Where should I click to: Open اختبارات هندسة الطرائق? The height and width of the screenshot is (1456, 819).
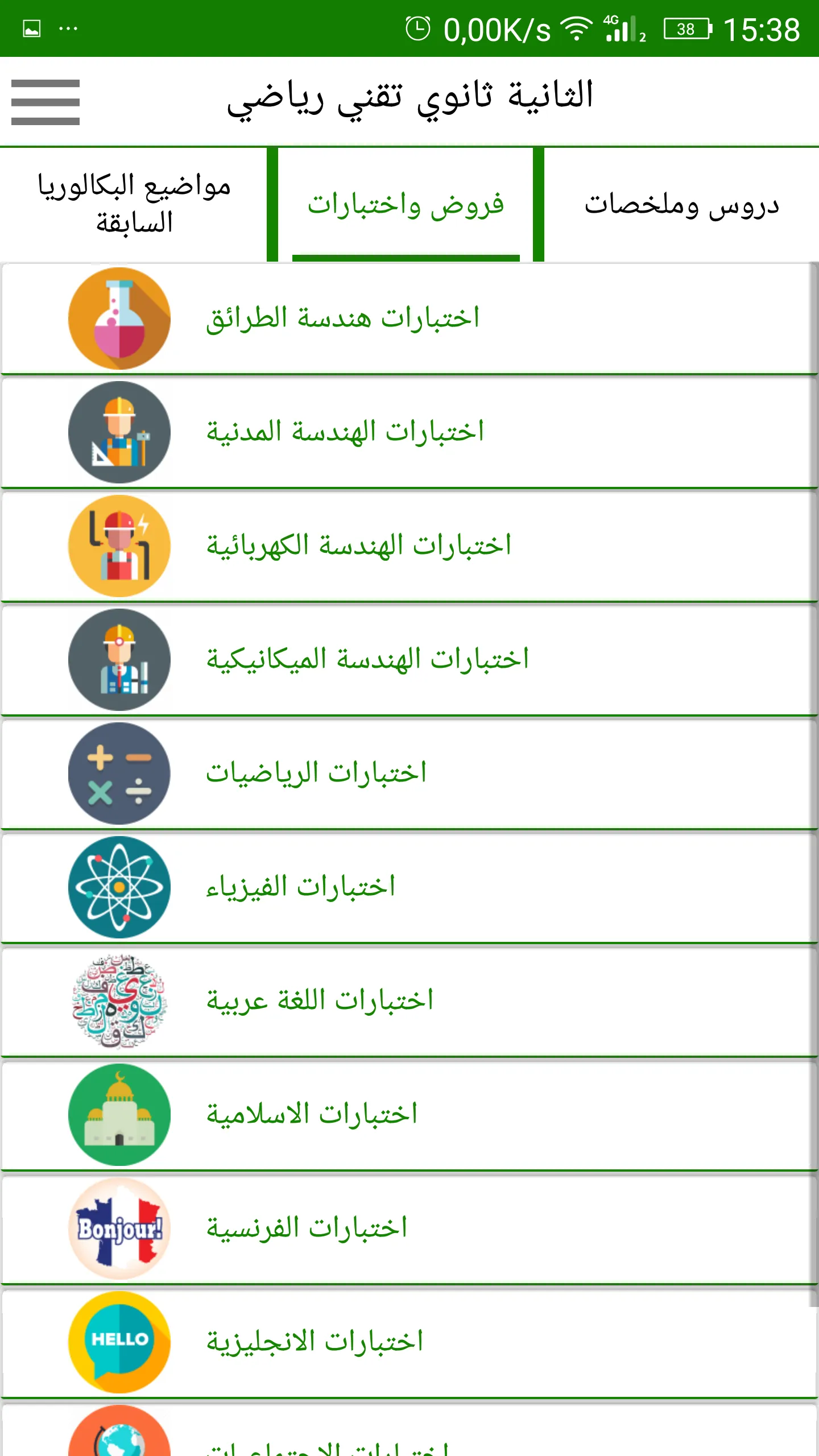(x=409, y=318)
